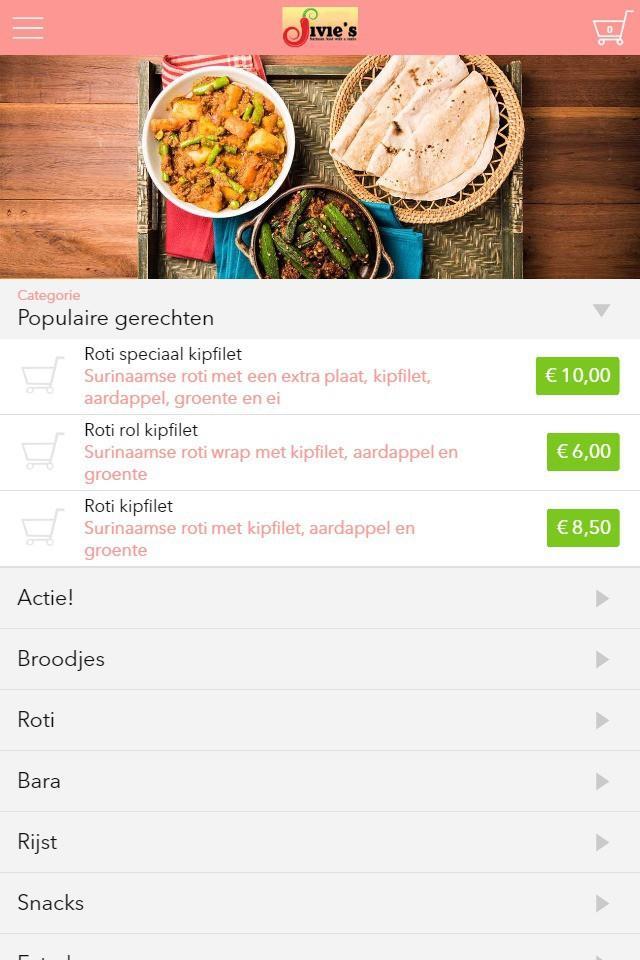Open the Roti category
The image size is (640, 960).
point(320,720)
